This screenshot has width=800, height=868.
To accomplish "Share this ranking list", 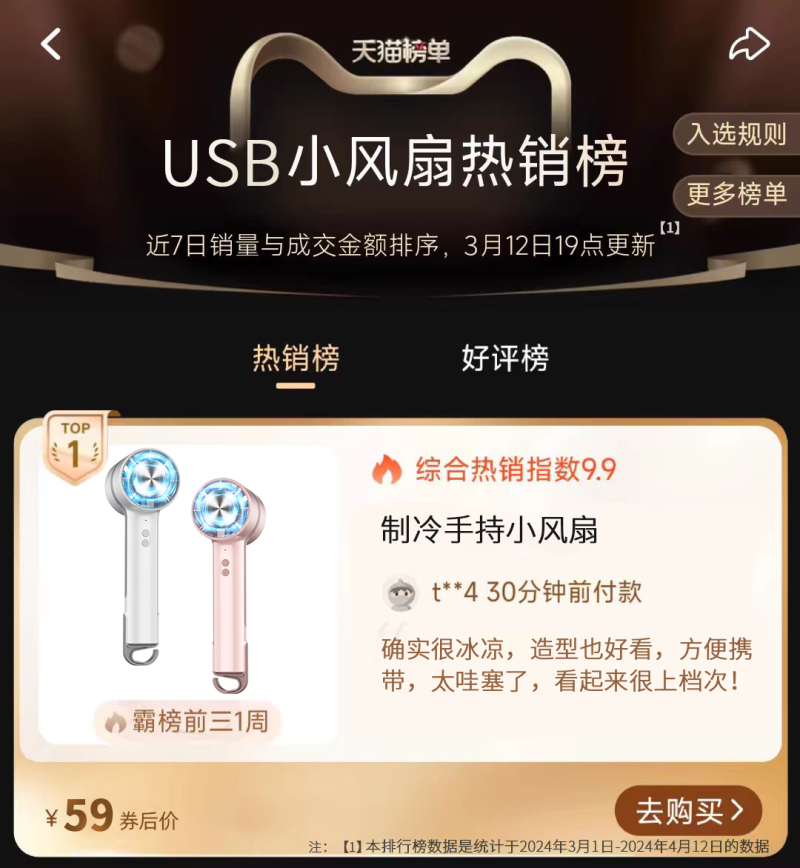I will click(x=748, y=43).
